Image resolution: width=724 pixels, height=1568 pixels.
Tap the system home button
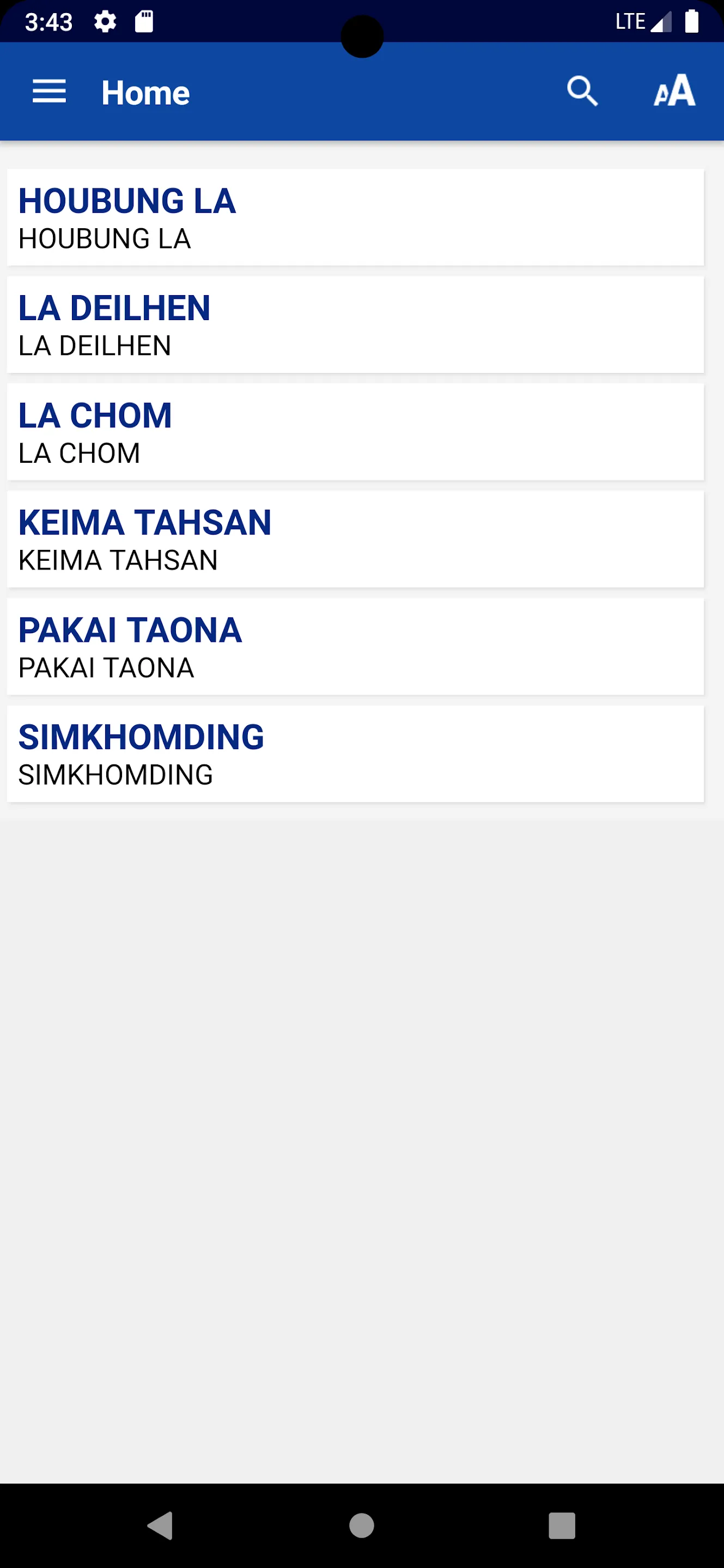click(362, 1526)
